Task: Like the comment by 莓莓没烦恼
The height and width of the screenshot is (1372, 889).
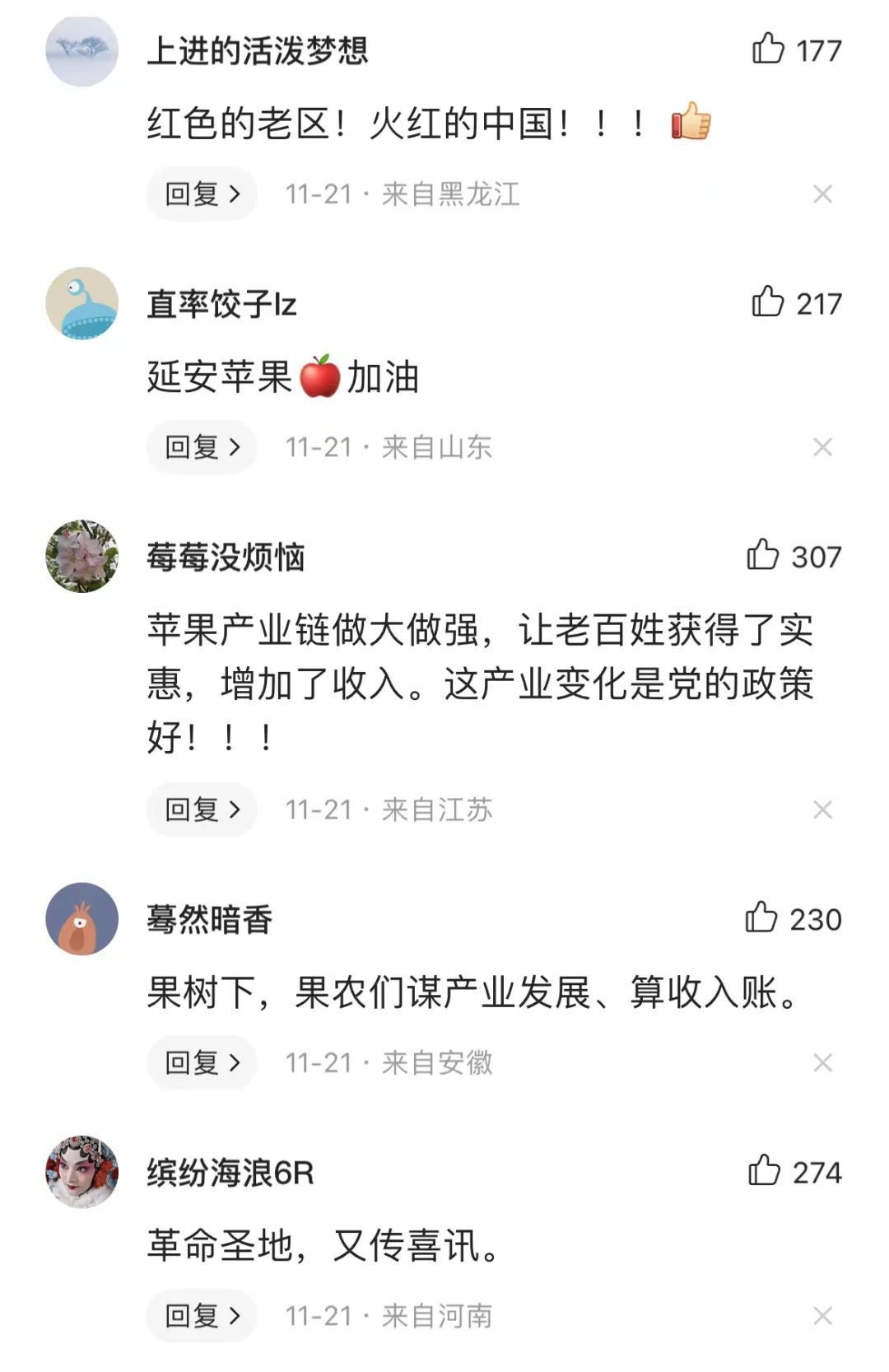Action: [x=764, y=556]
